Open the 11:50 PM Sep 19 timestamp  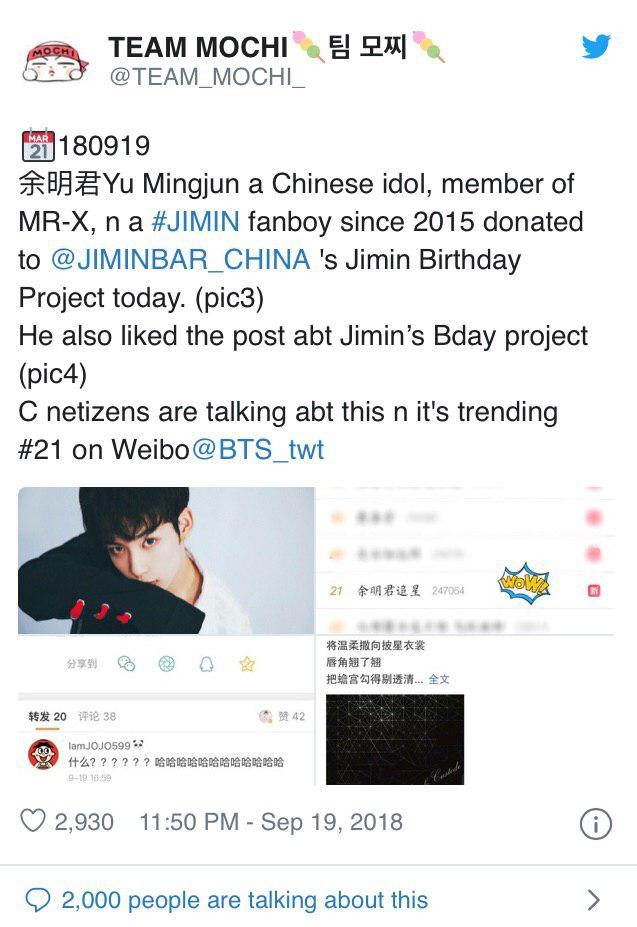click(270, 822)
